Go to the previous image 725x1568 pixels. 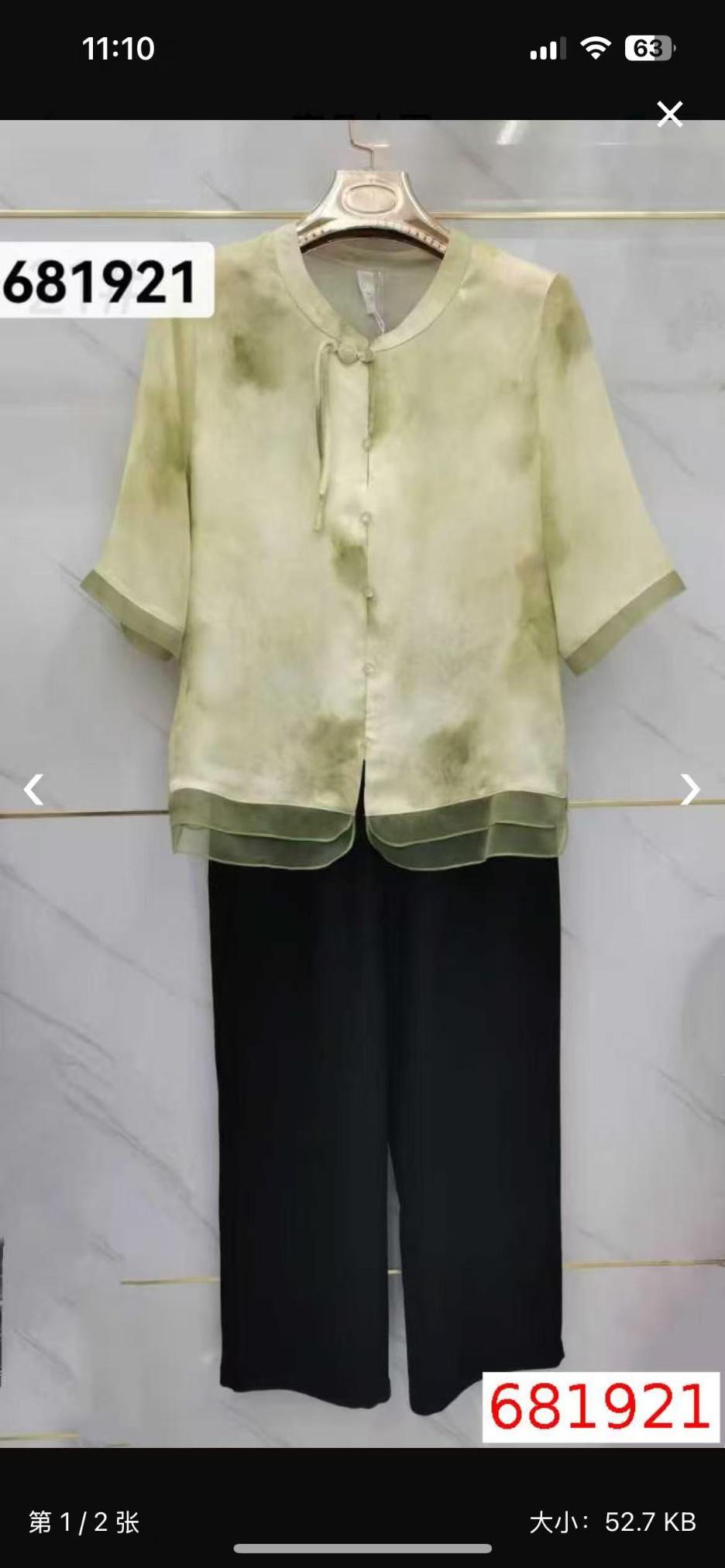[33, 790]
